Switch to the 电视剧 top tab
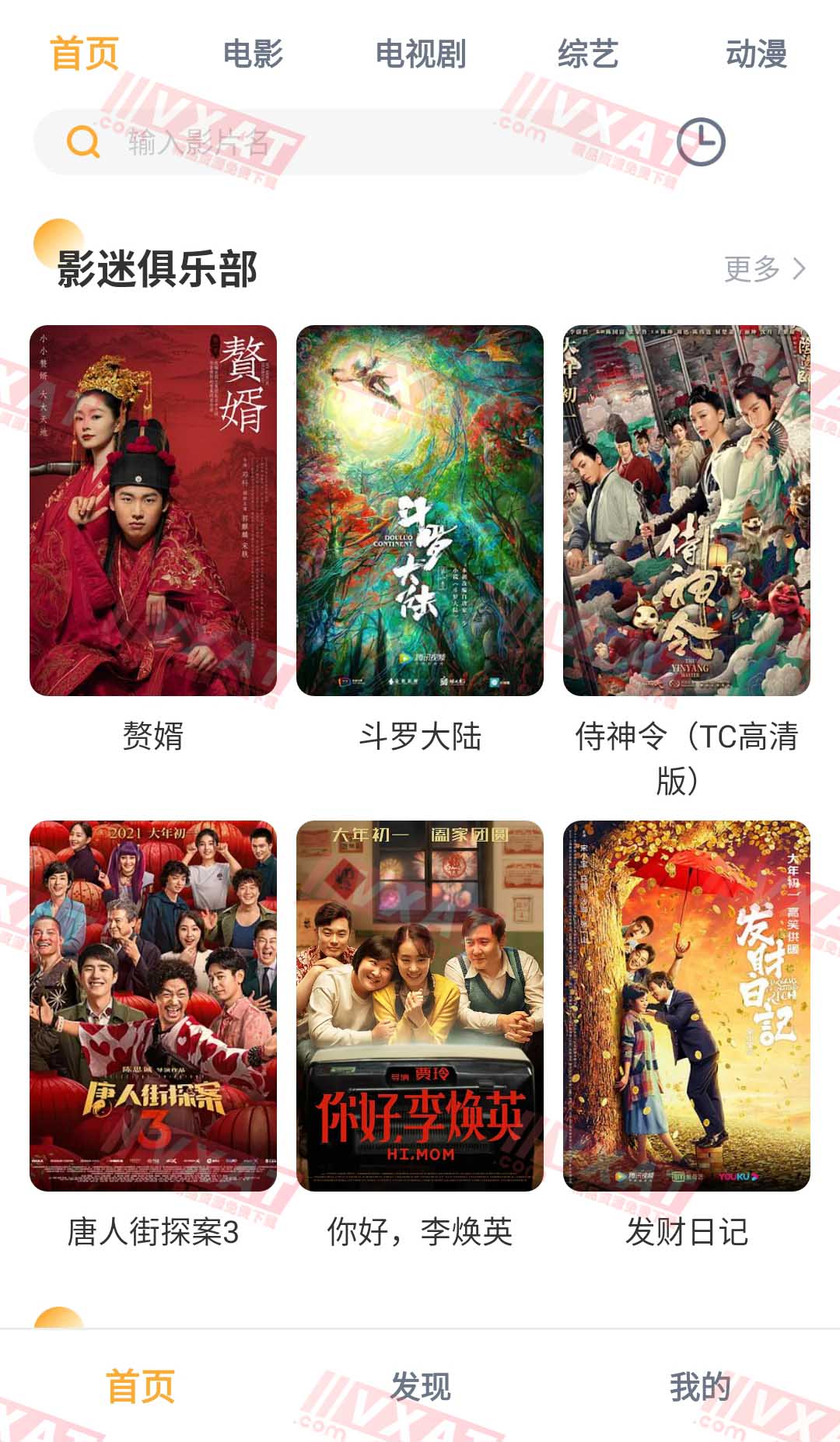This screenshot has height=1442, width=840. (x=420, y=54)
